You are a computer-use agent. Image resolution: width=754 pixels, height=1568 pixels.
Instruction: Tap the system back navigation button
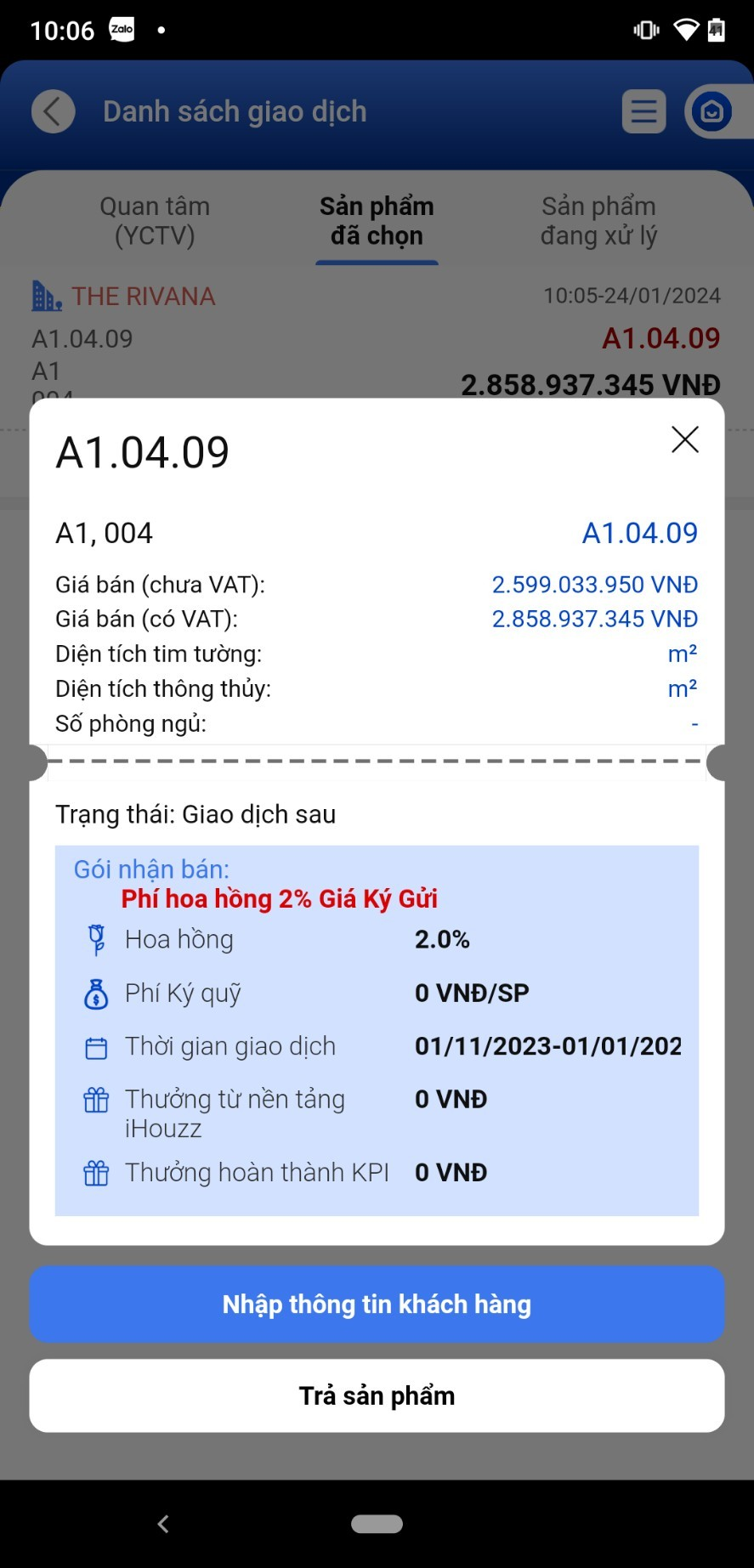pyautogui.click(x=163, y=1524)
